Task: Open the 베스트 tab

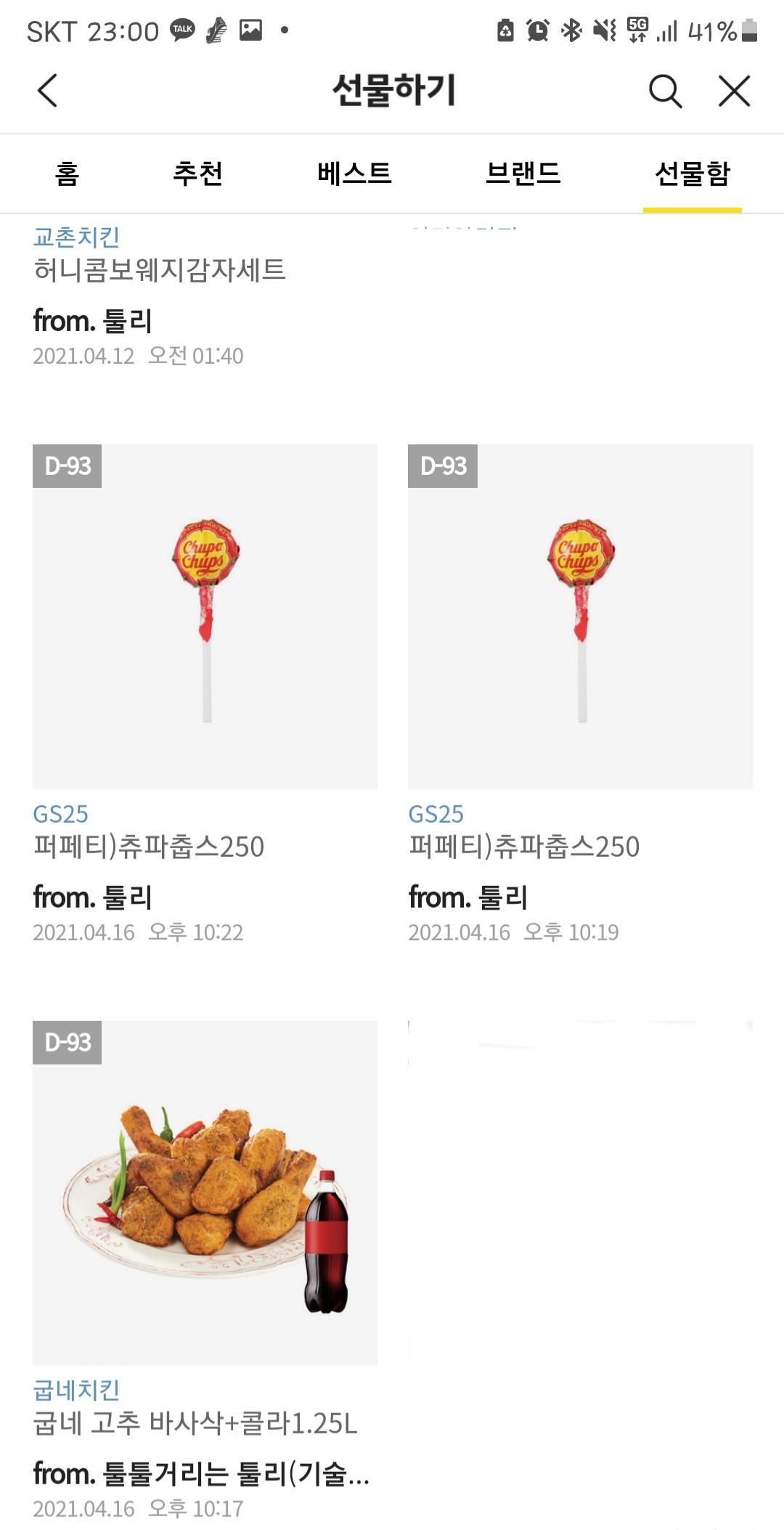Action: pos(354,174)
